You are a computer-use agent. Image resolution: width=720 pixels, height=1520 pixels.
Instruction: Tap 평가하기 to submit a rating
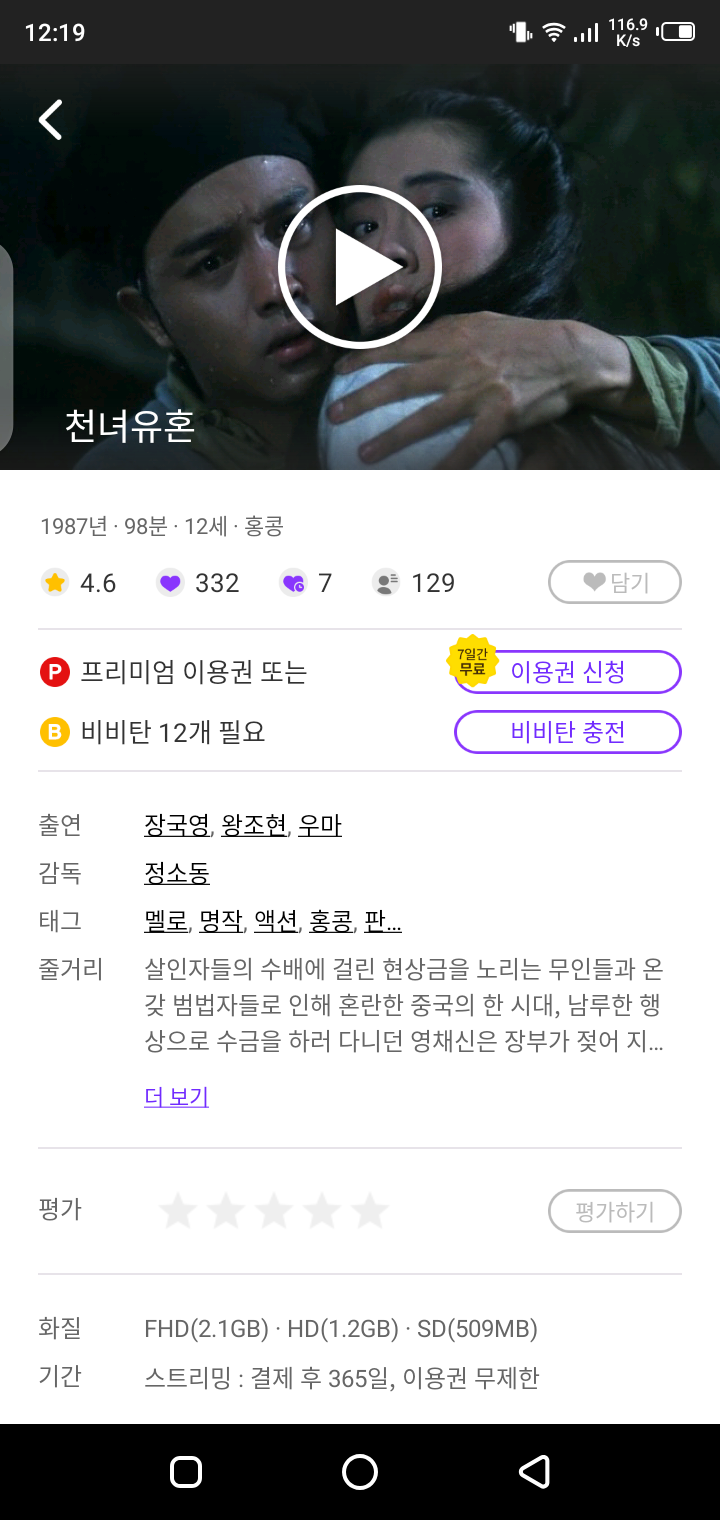(614, 1212)
